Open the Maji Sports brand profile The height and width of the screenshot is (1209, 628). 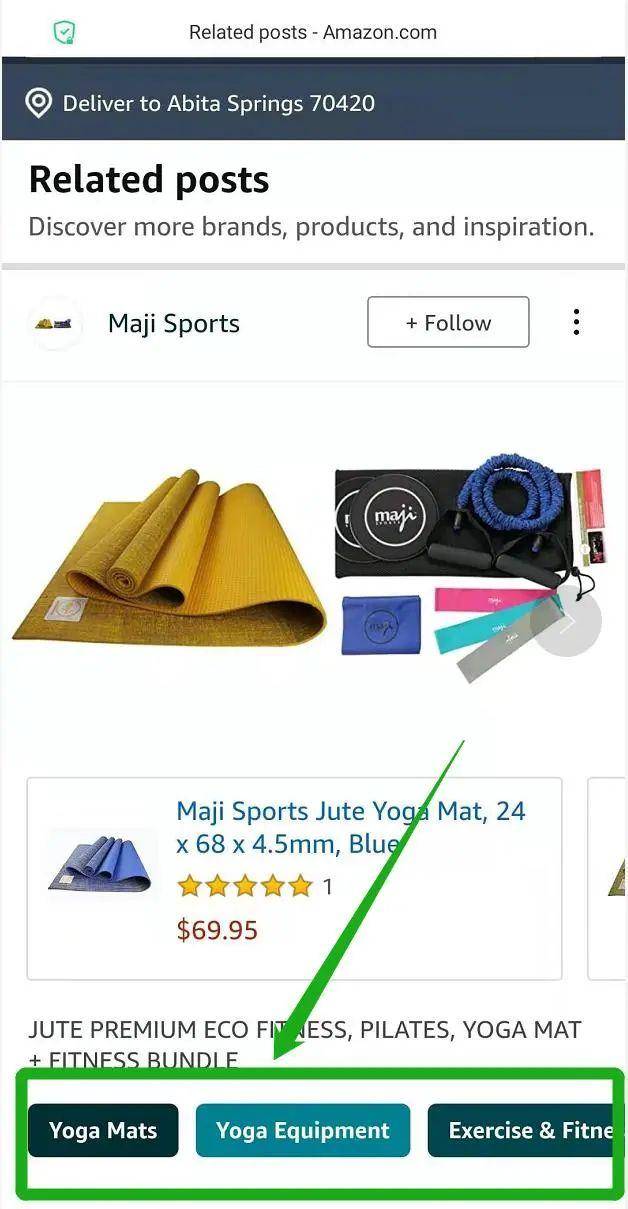point(173,323)
